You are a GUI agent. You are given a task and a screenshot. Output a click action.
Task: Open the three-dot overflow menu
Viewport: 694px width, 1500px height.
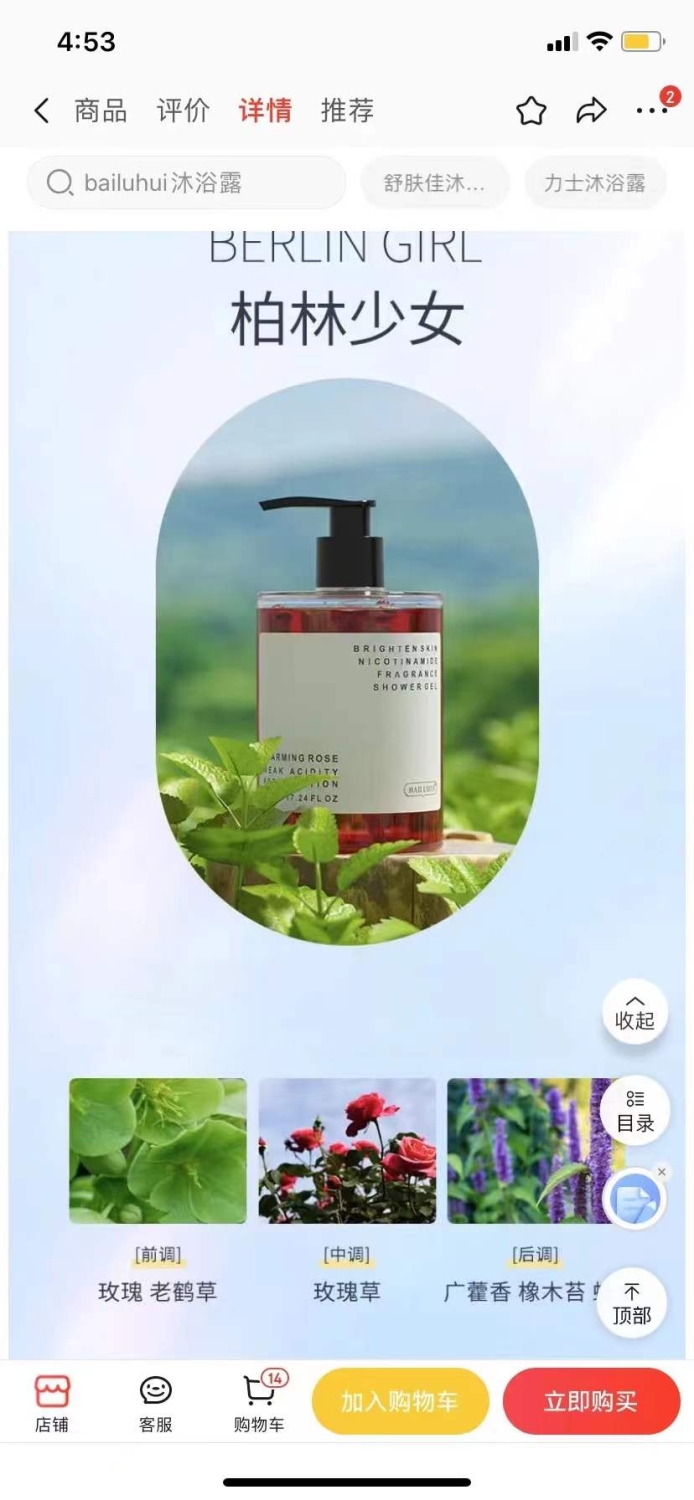click(x=652, y=111)
